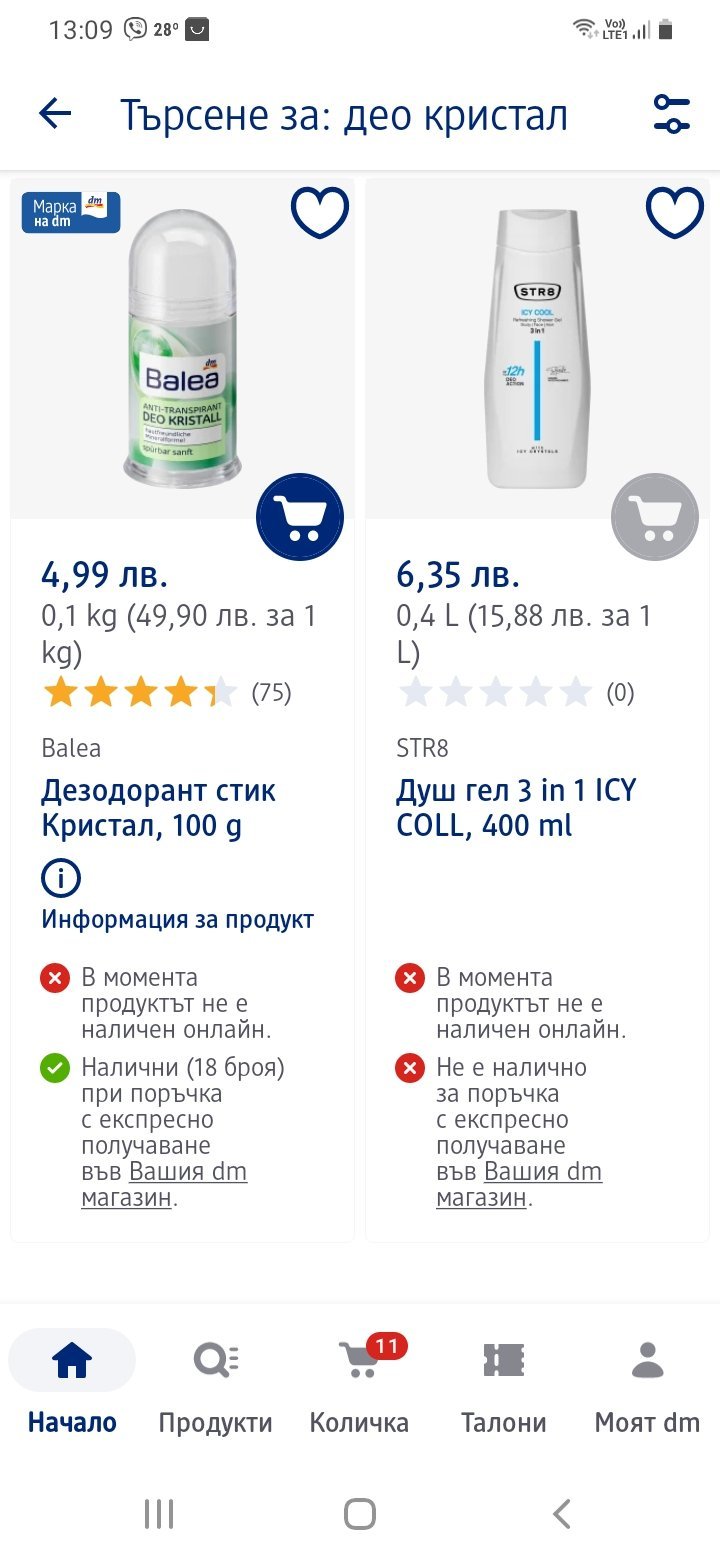Viewport: 720px width, 1560px height.
Task: Add Balea Дезодорант стик to cart
Action: tap(299, 517)
